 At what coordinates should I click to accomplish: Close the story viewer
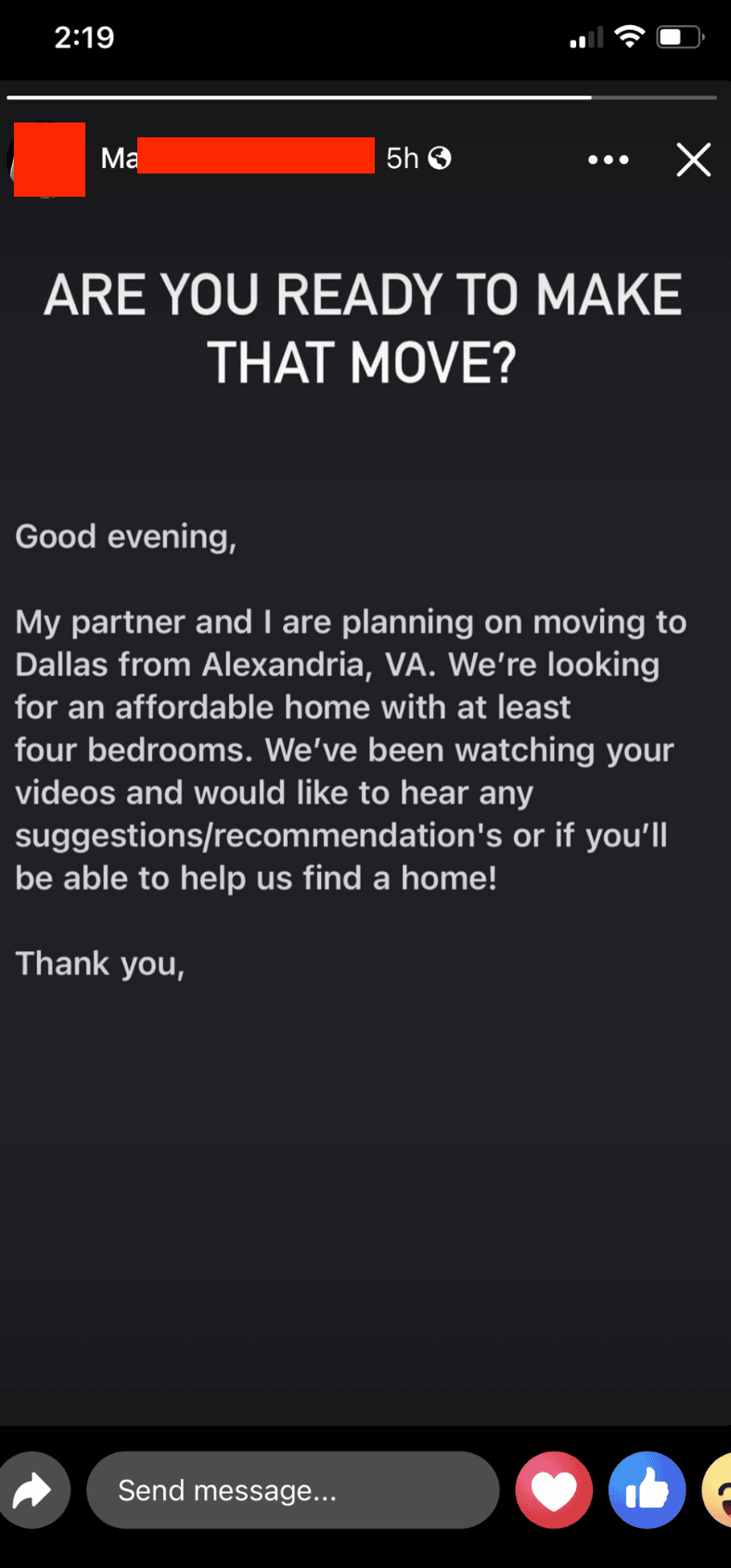click(693, 160)
